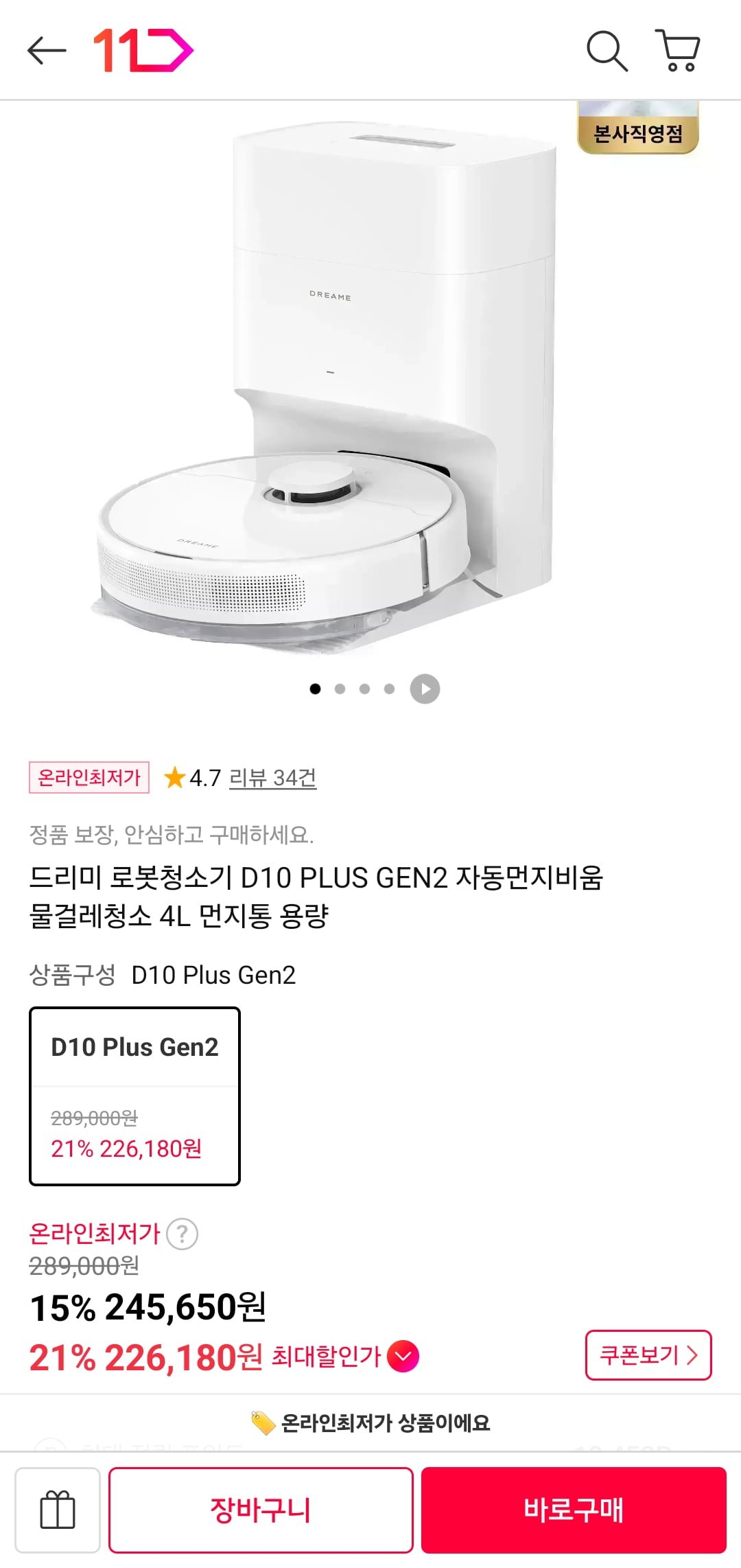The width and height of the screenshot is (741, 1568).
Task: Play the product video in gallery
Action: point(425,689)
